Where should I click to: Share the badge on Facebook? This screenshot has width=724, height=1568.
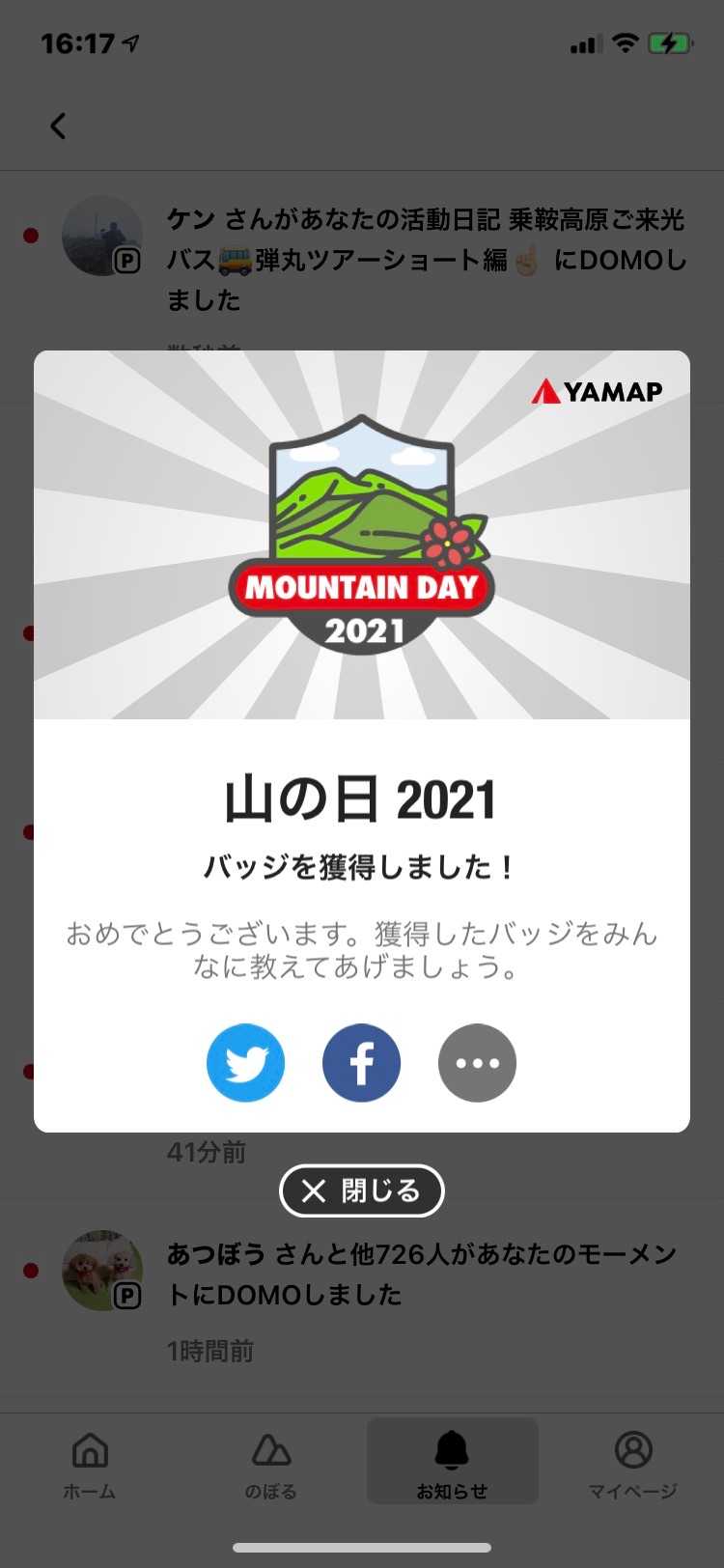[361, 1063]
